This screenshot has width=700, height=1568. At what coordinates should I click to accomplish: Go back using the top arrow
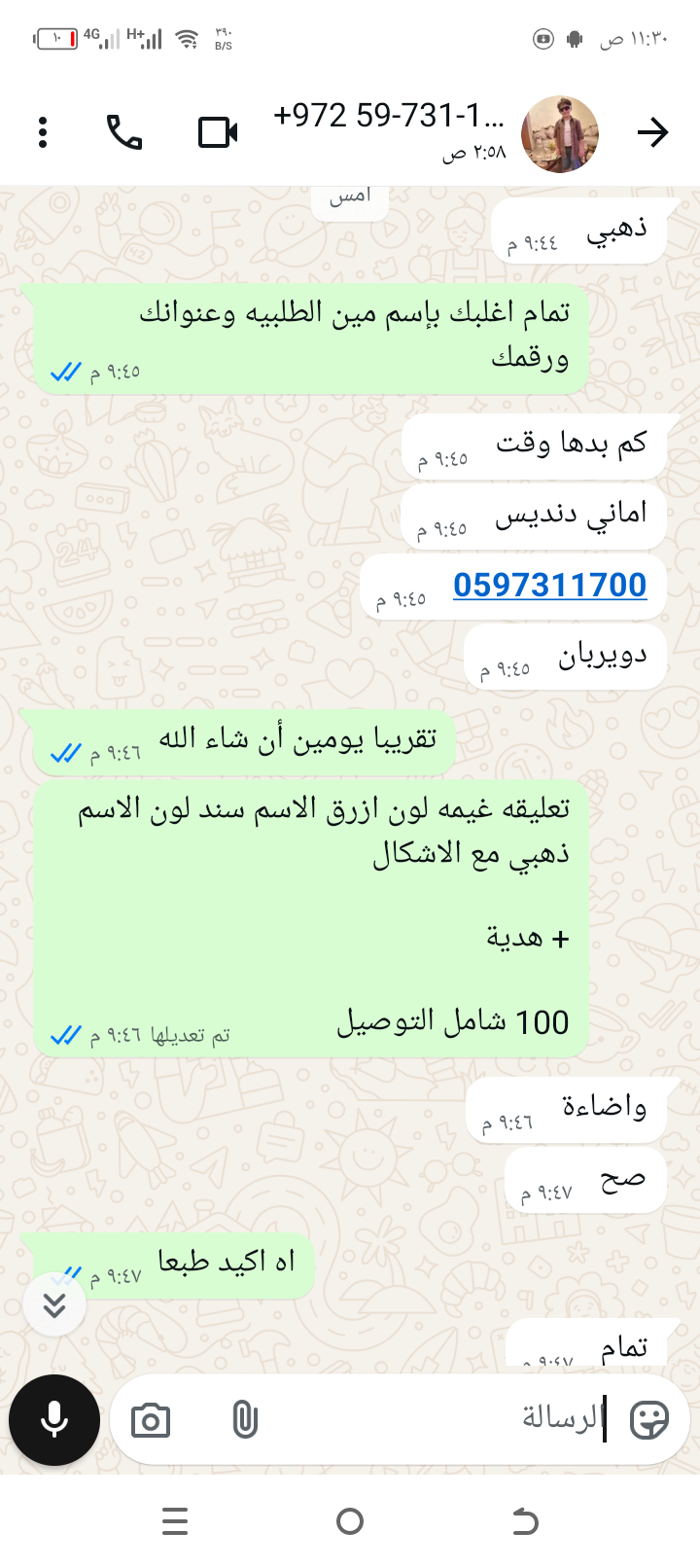click(653, 132)
